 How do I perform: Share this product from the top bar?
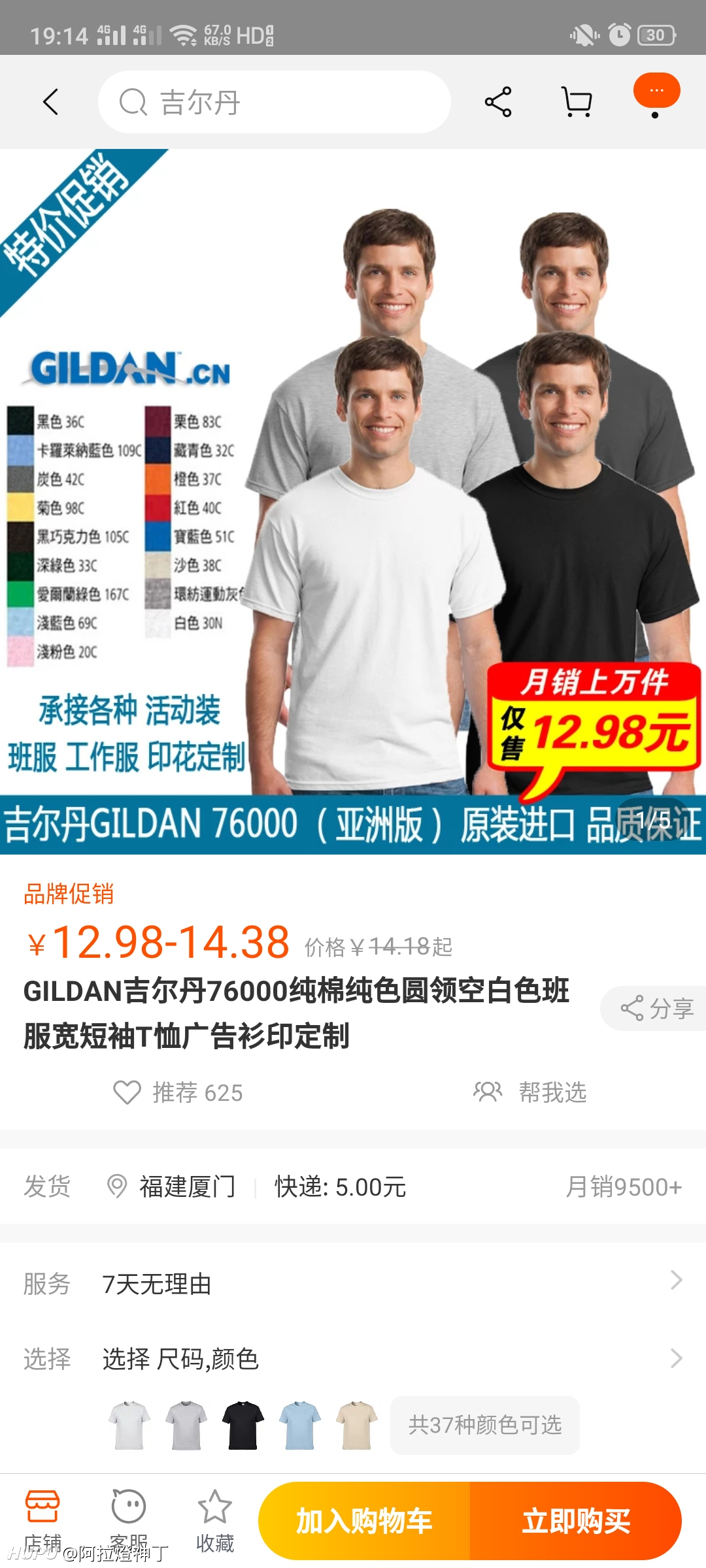pyautogui.click(x=498, y=102)
